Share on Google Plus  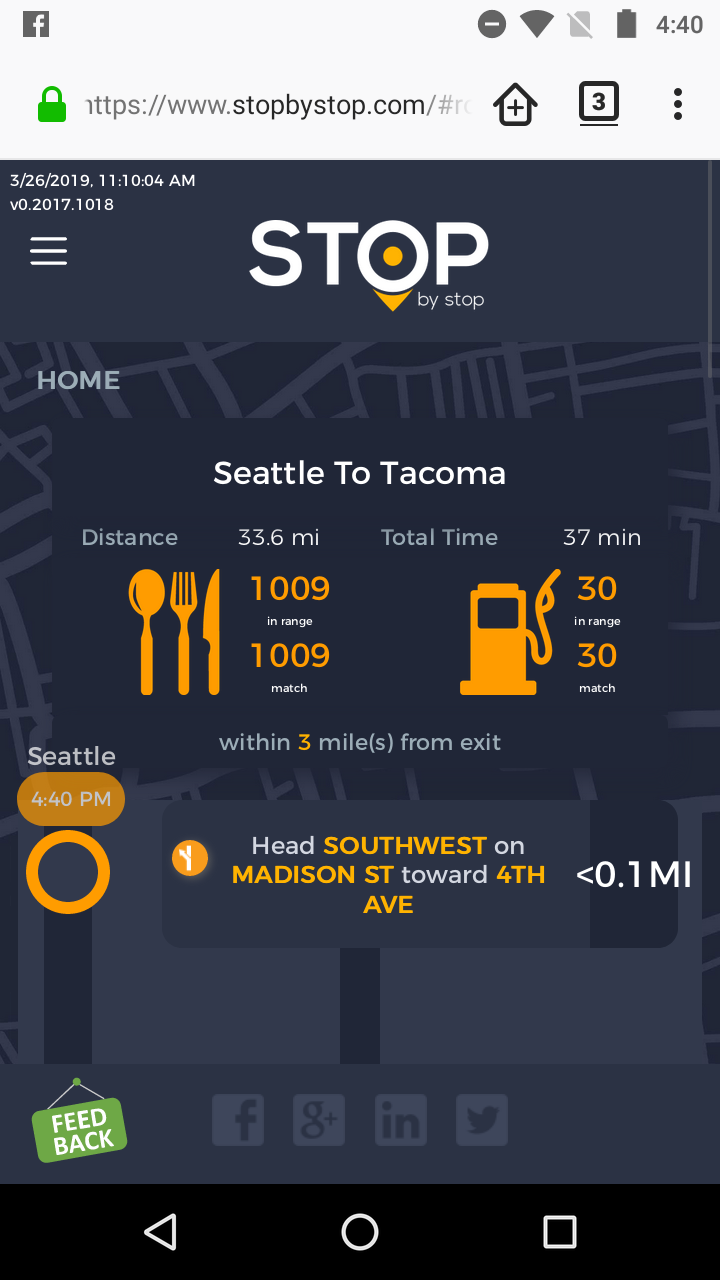pyautogui.click(x=319, y=1120)
